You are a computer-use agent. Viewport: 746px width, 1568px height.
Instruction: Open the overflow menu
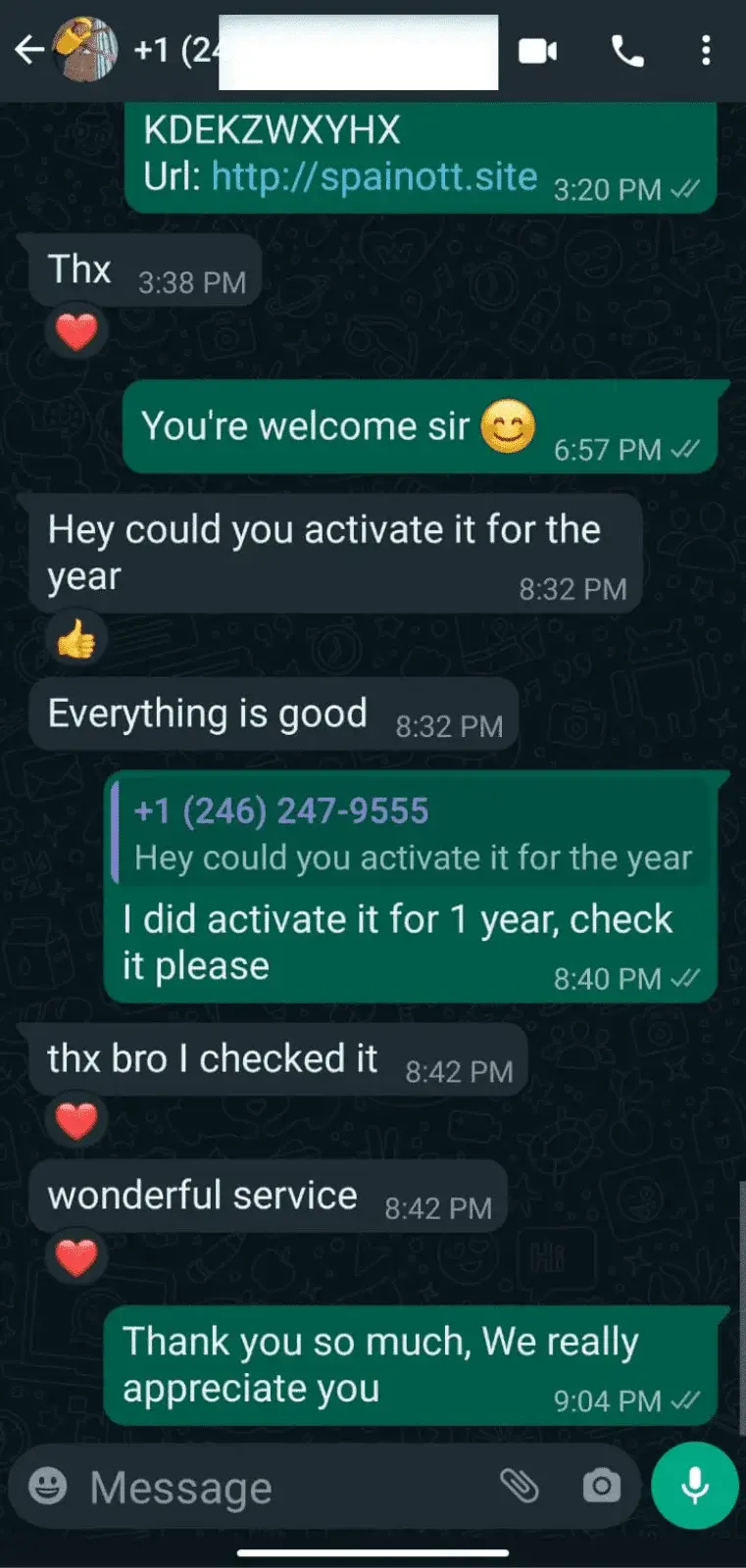[x=706, y=51]
